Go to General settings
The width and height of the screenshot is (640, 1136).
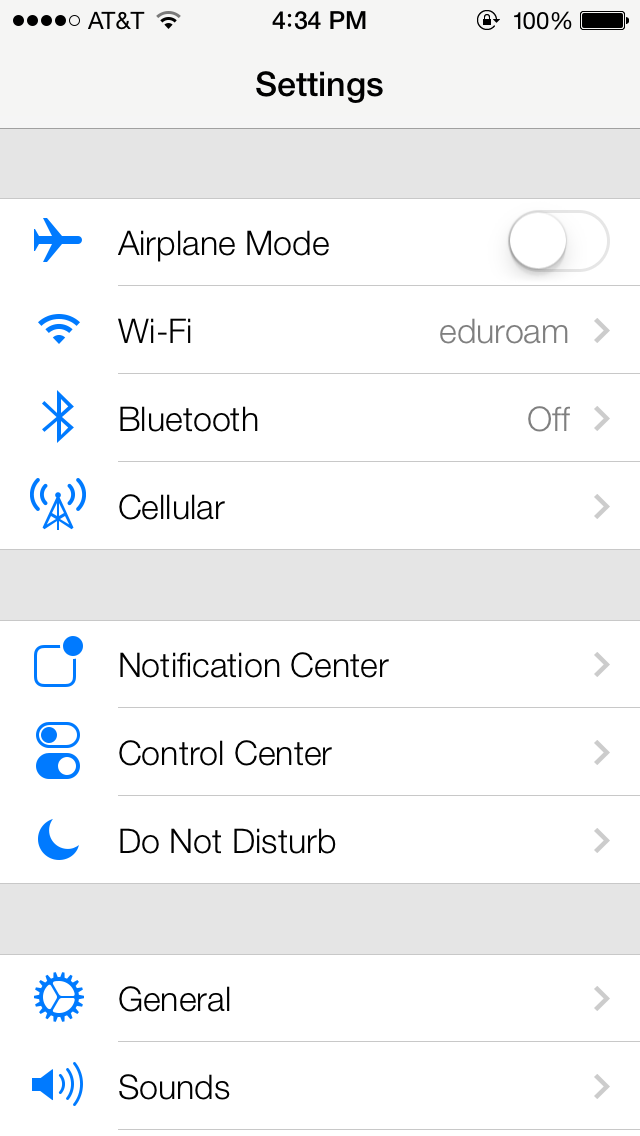(320, 999)
